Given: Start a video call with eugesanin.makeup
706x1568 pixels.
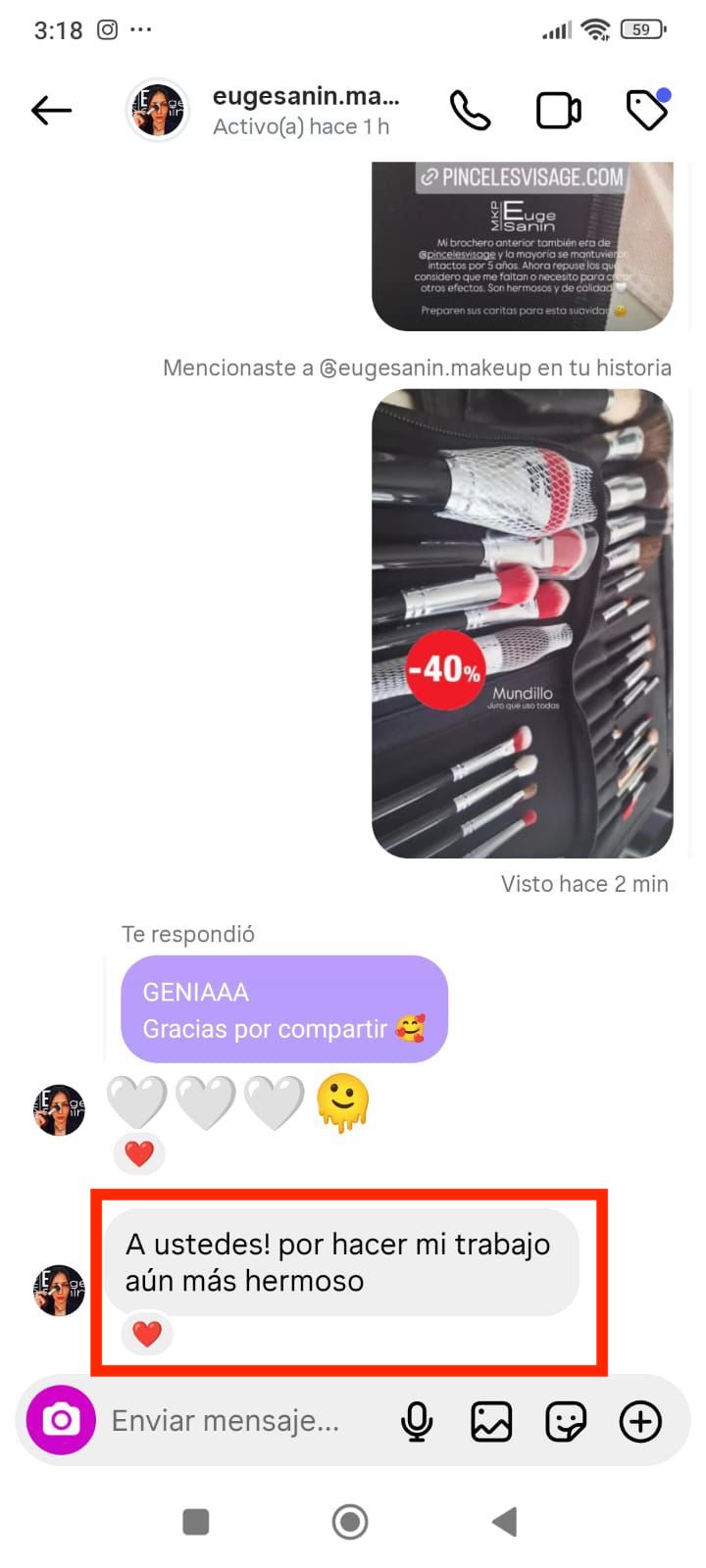Looking at the screenshot, I should pyautogui.click(x=559, y=110).
